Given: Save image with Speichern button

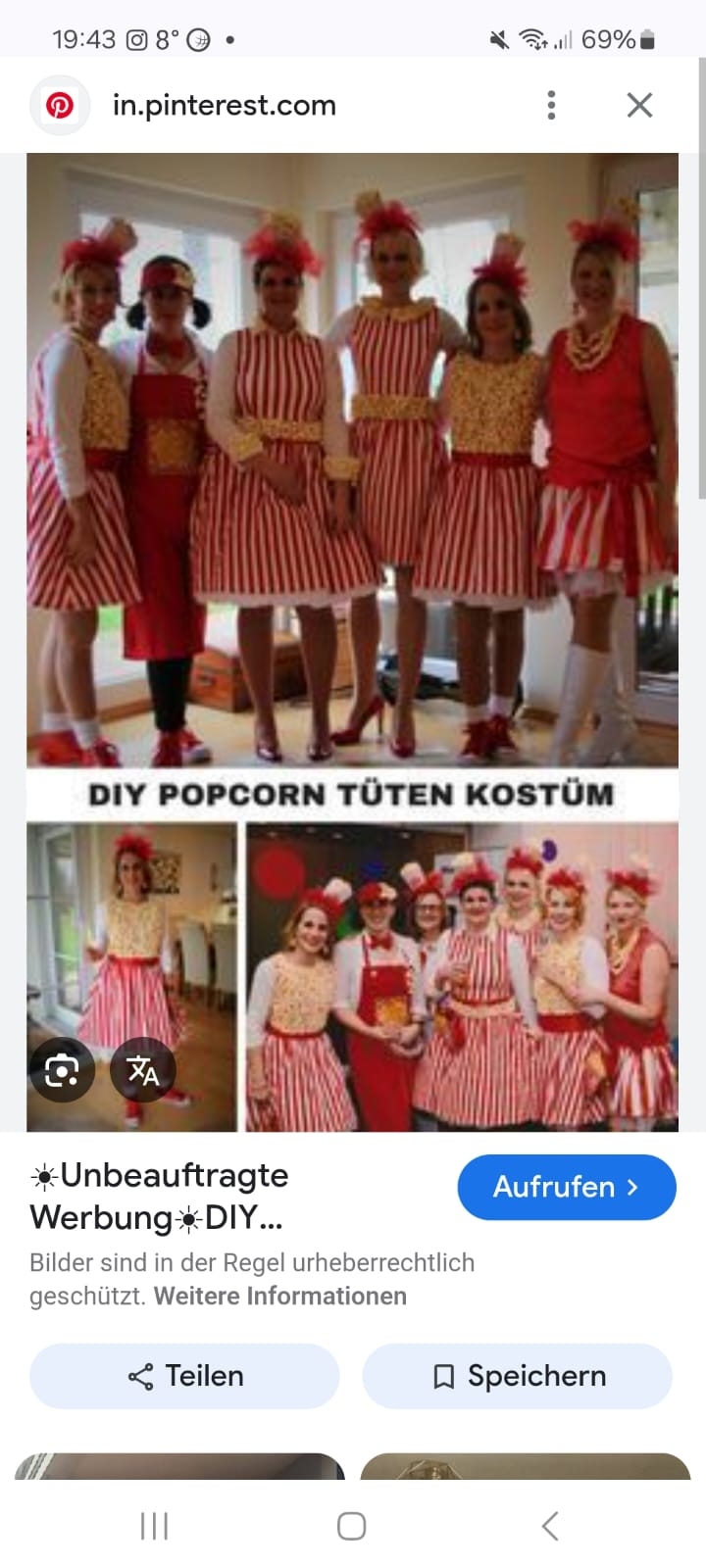Looking at the screenshot, I should point(517,1376).
